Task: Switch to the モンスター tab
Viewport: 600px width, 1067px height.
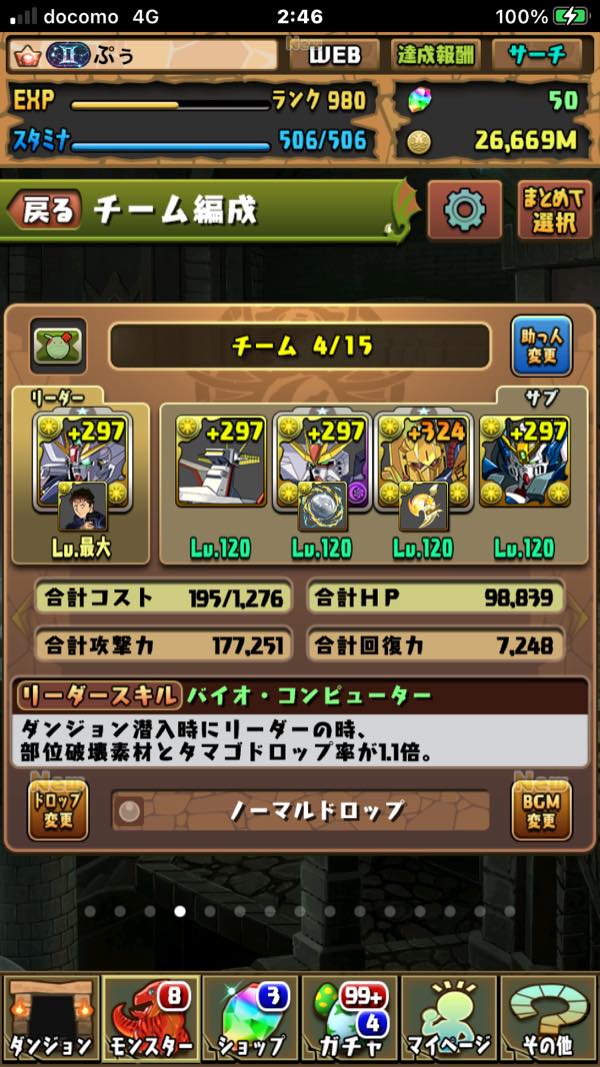Action: (150, 1019)
